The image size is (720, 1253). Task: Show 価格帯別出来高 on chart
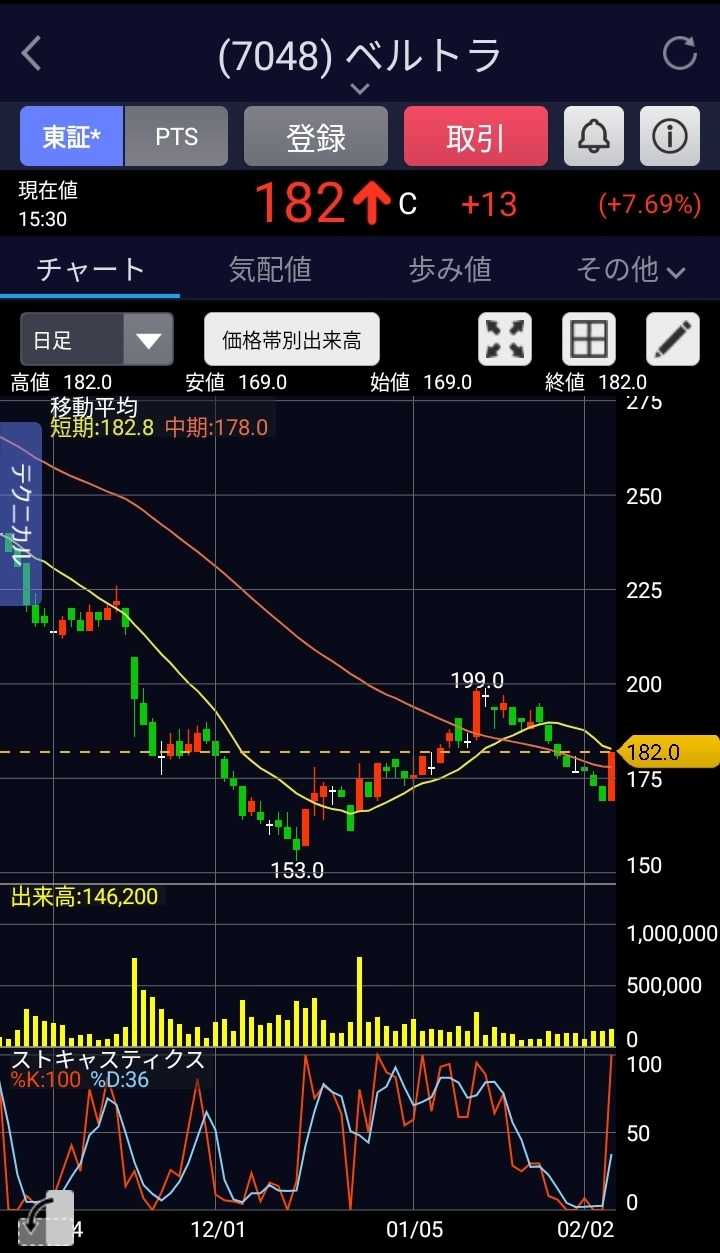292,340
